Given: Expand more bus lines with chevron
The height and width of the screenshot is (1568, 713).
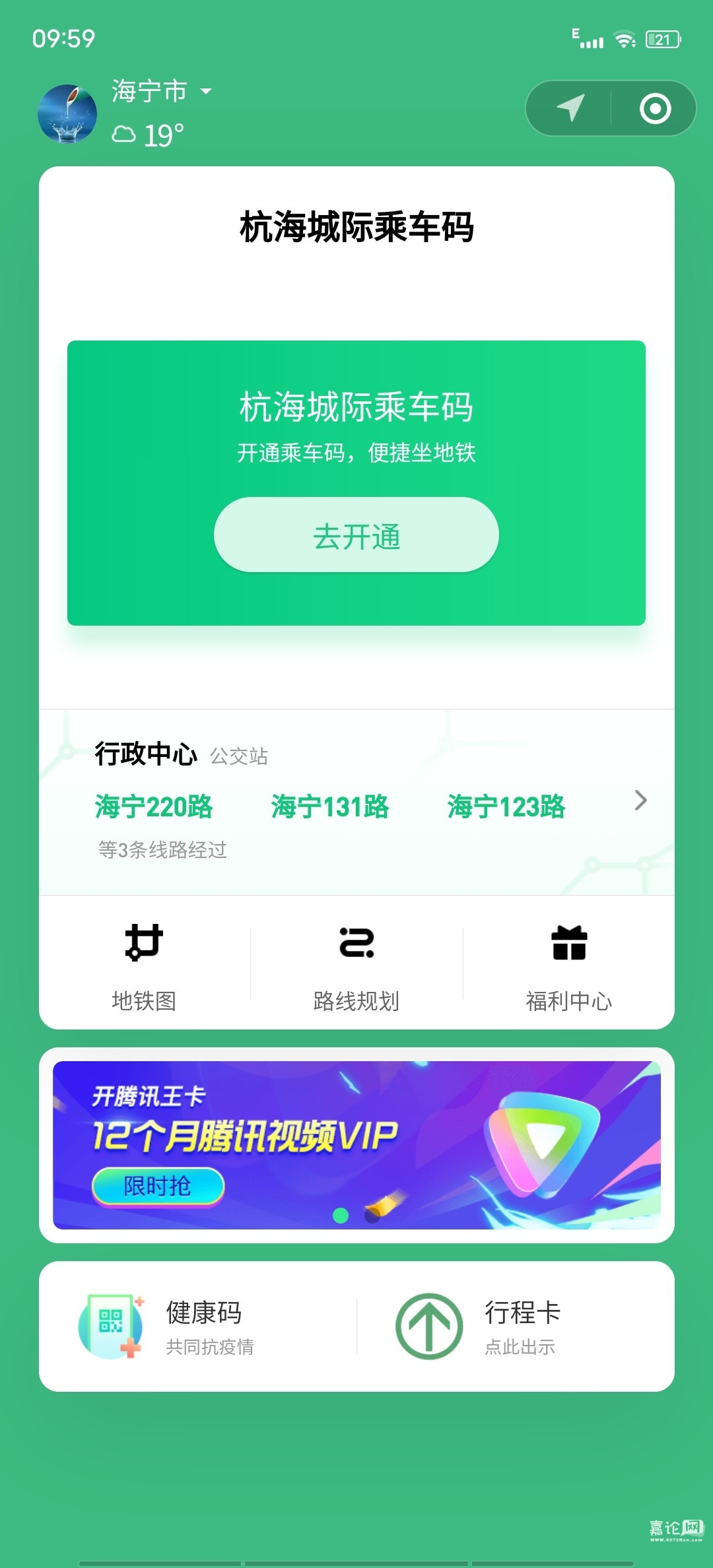Looking at the screenshot, I should coord(640,800).
